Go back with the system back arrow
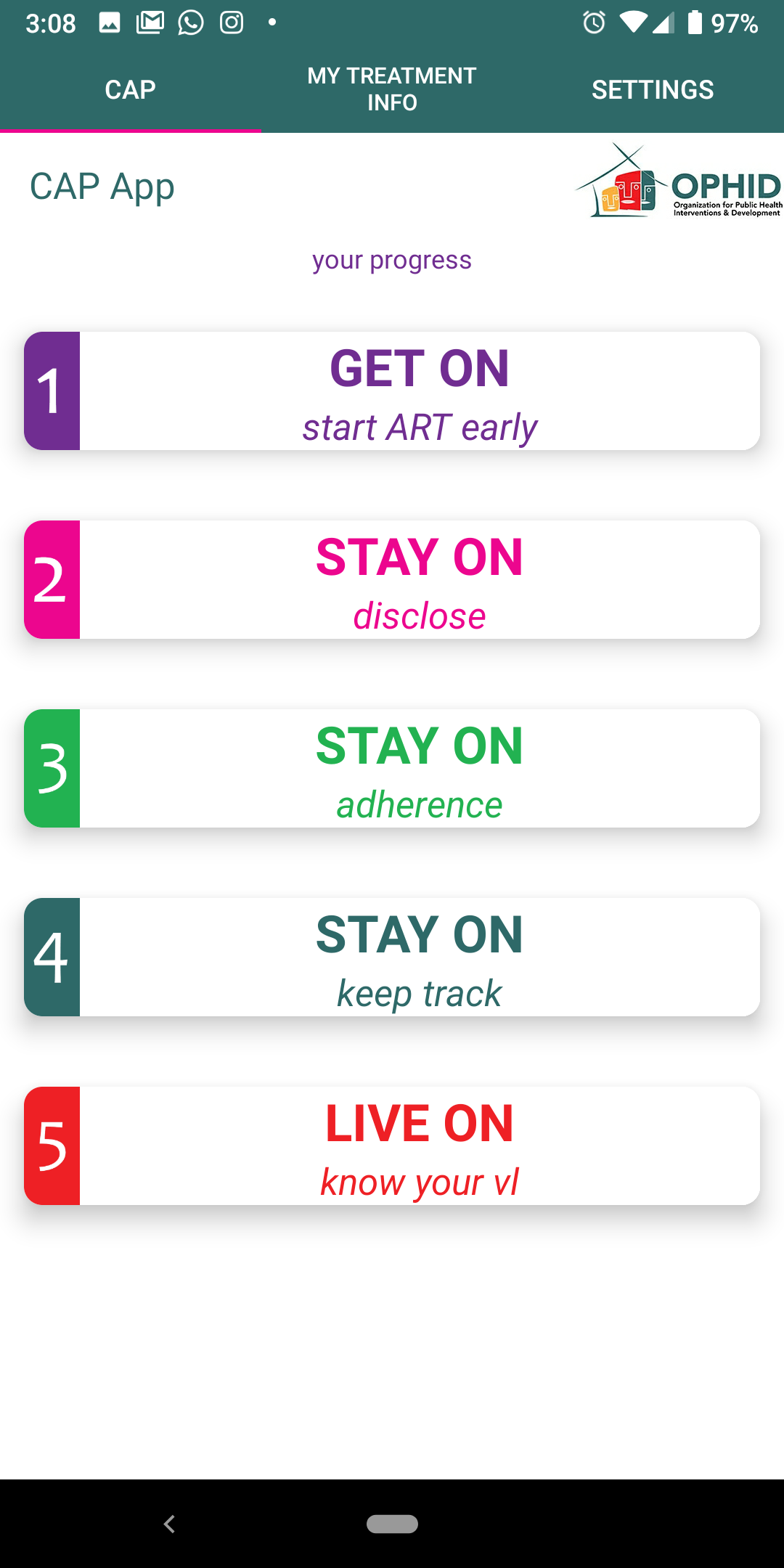This screenshot has height=1568, width=784. pyautogui.click(x=169, y=1524)
